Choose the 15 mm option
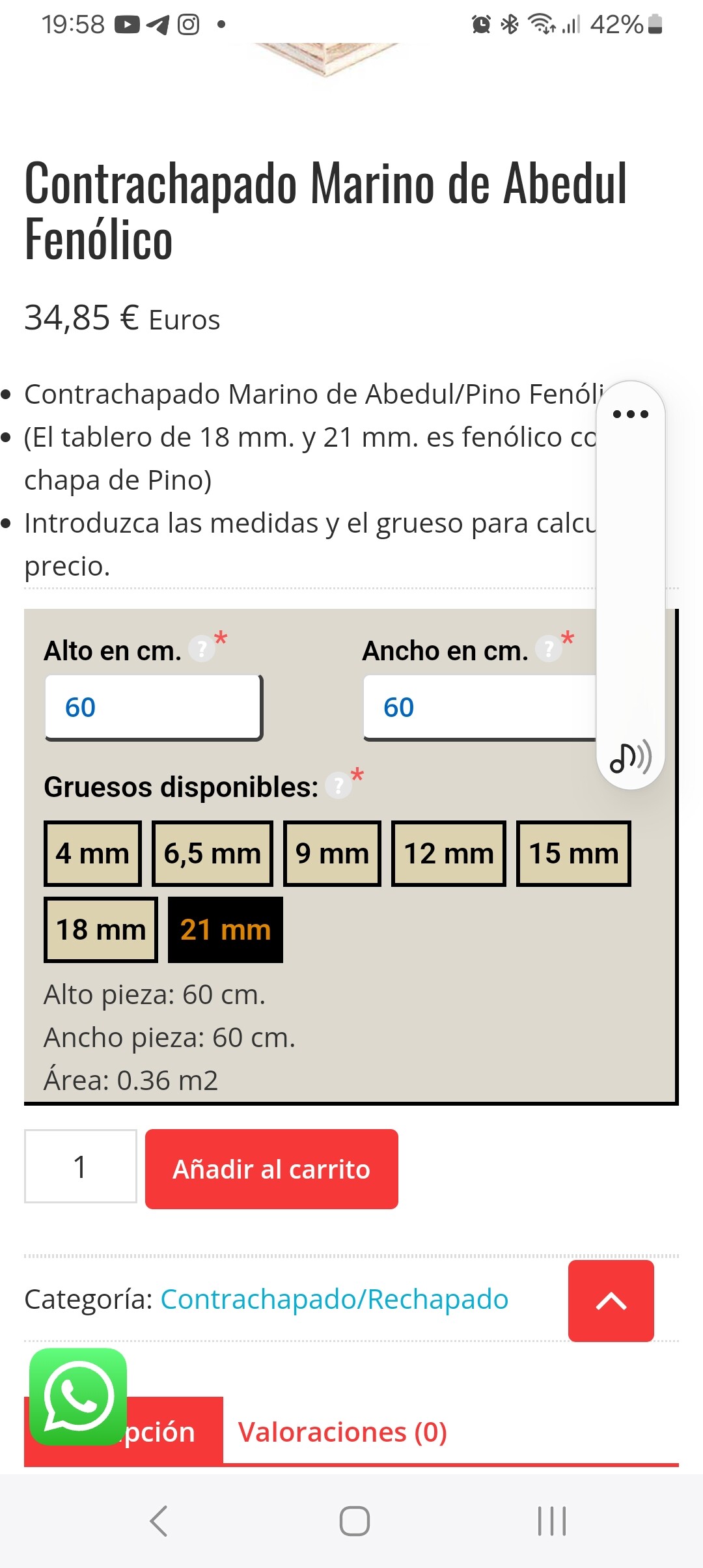Viewport: 703px width, 1568px height. tap(573, 853)
